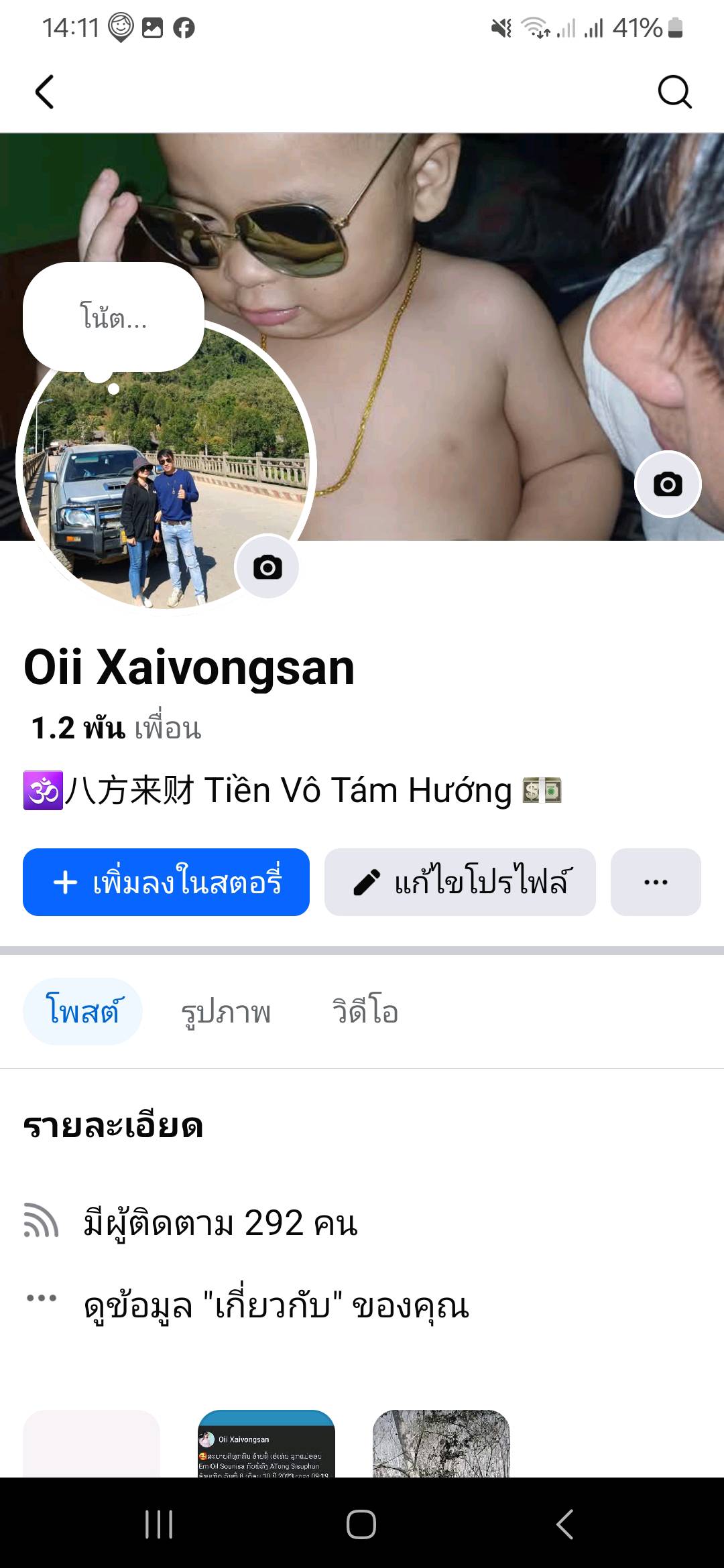Open the search magnifier icon

674,92
